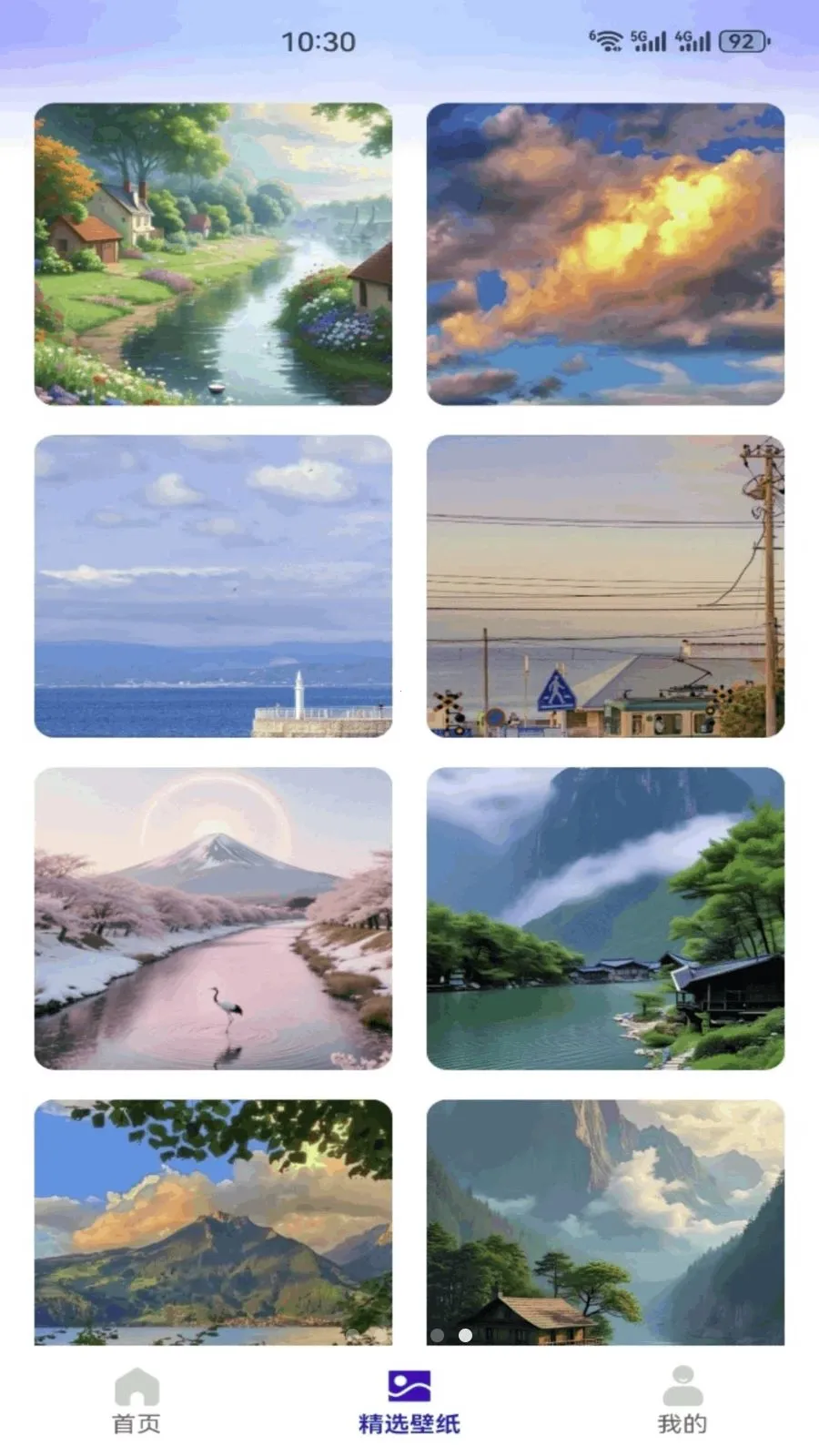Viewport: 819px width, 1456px height.
Task: Open the riverside cottage garden wallpaper
Action: pos(213,254)
